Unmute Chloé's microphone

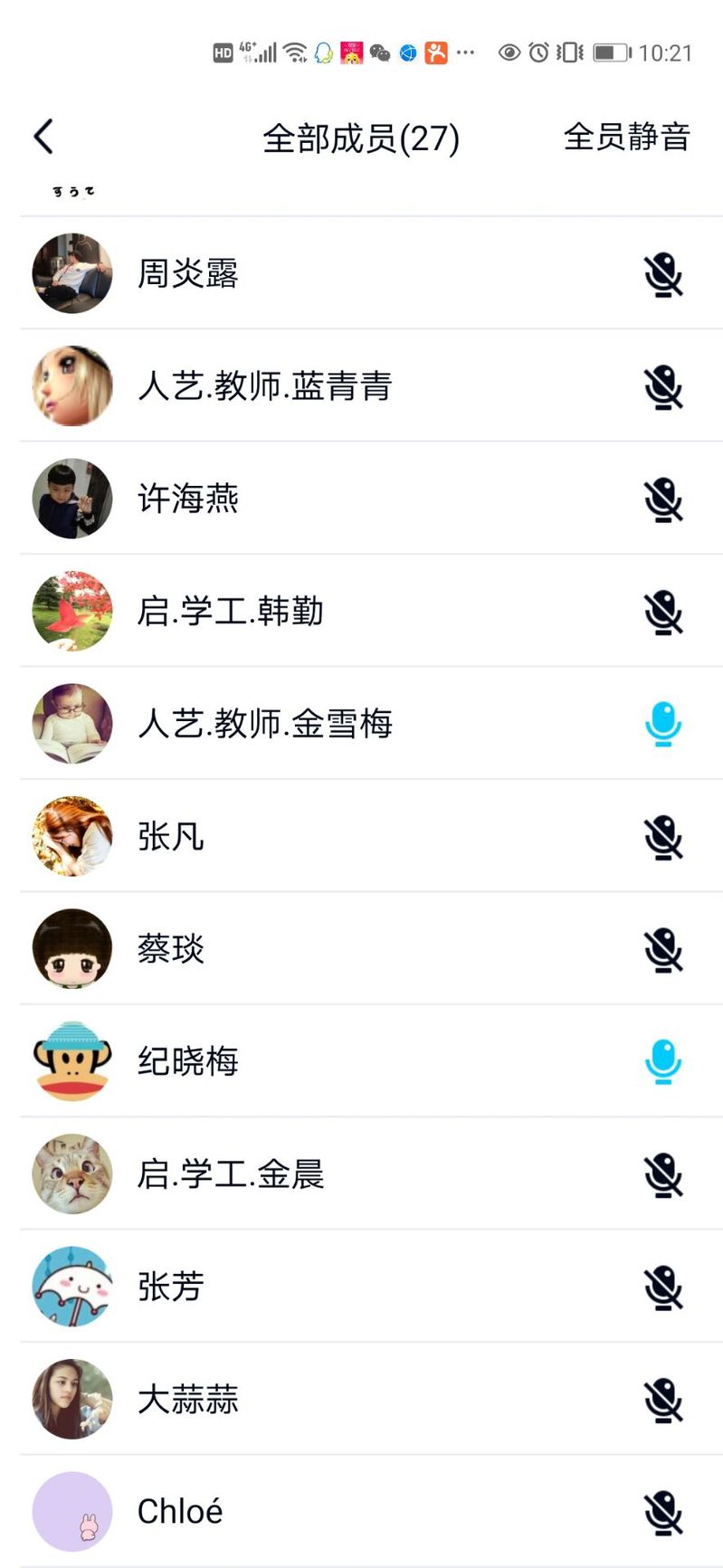[662, 1513]
